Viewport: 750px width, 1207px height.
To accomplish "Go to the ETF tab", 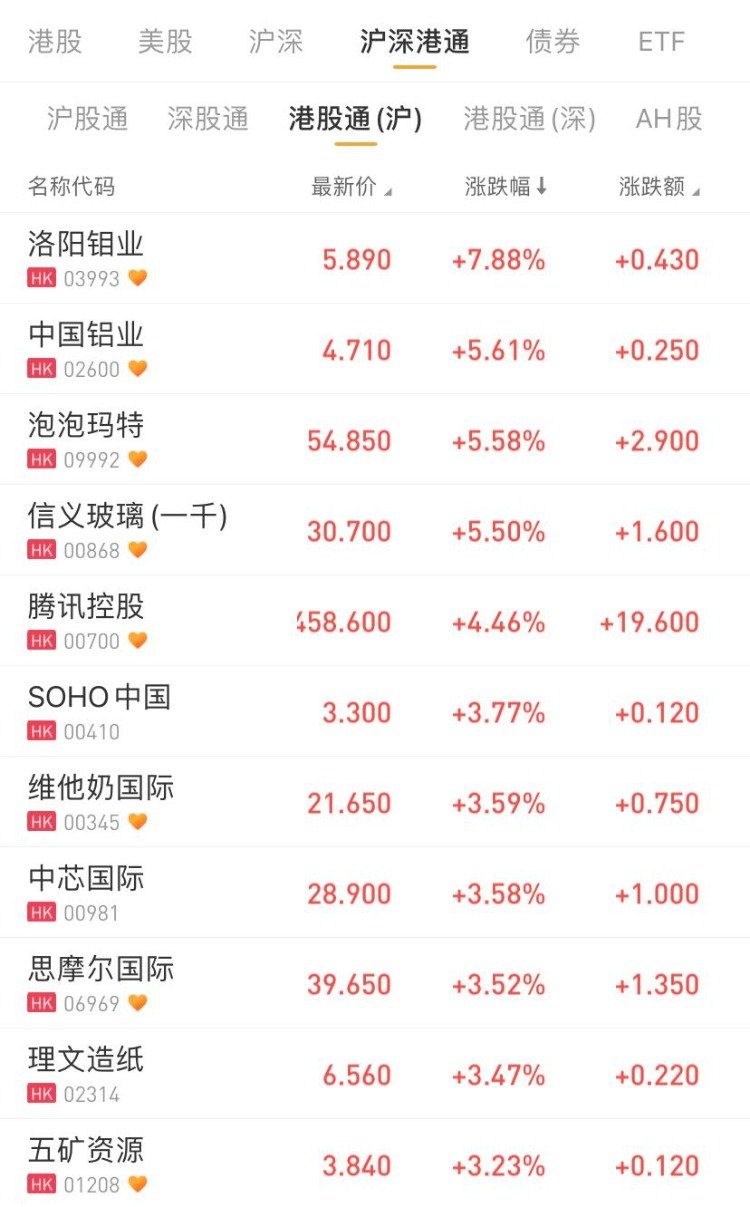I will 661,42.
